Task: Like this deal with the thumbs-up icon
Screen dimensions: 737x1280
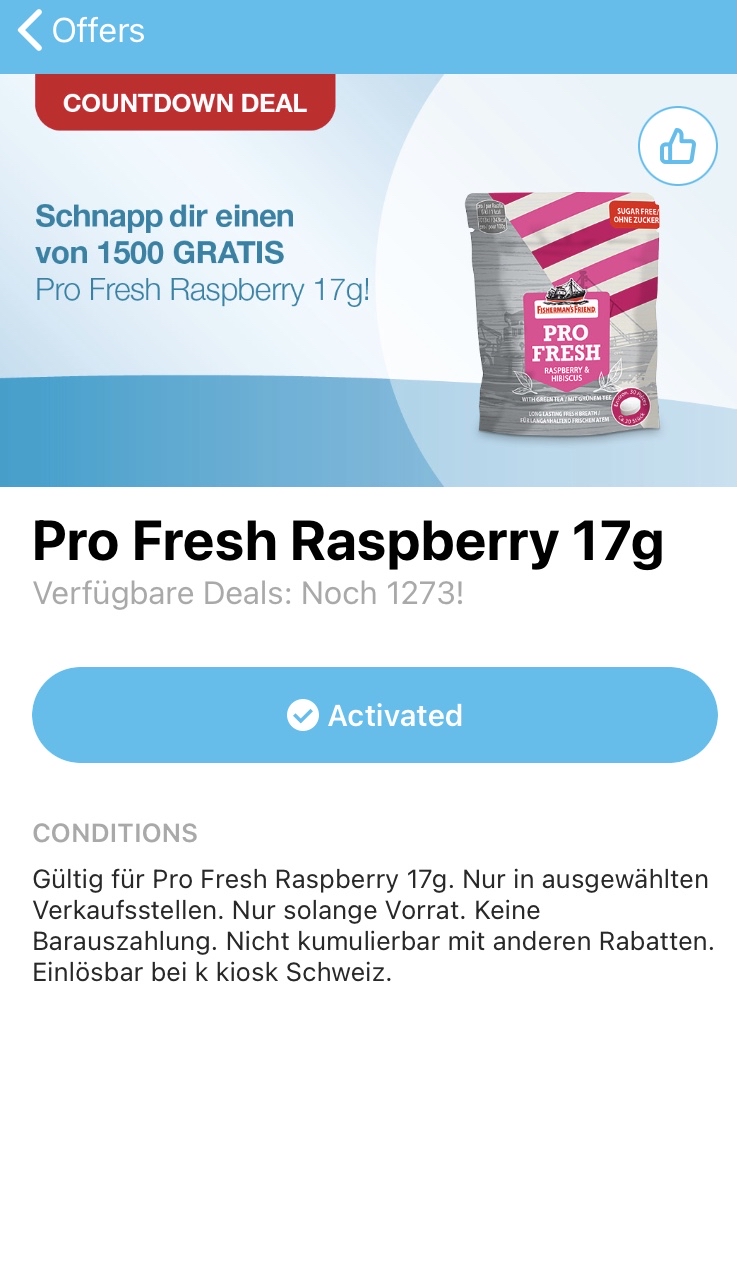Action: (x=677, y=147)
